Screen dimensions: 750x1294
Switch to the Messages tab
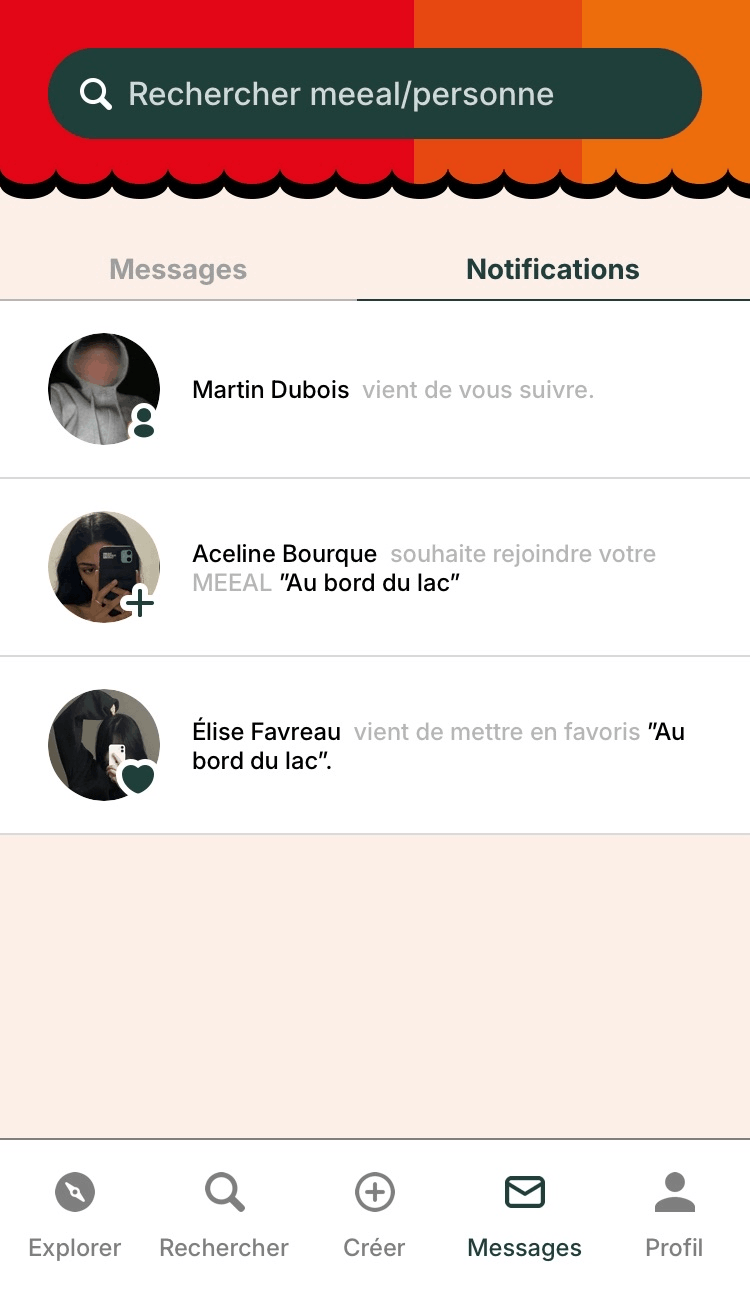point(177,269)
